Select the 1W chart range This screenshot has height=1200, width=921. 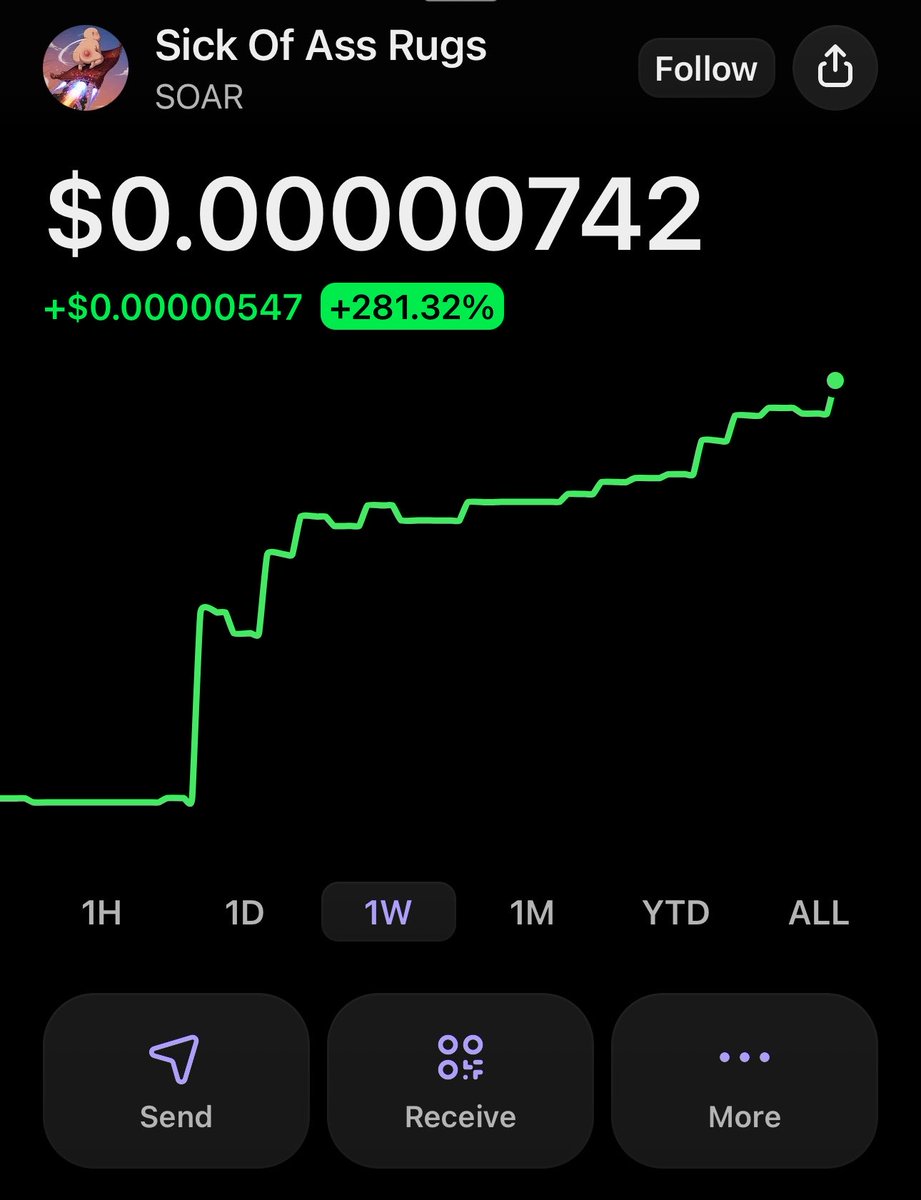[x=388, y=912]
